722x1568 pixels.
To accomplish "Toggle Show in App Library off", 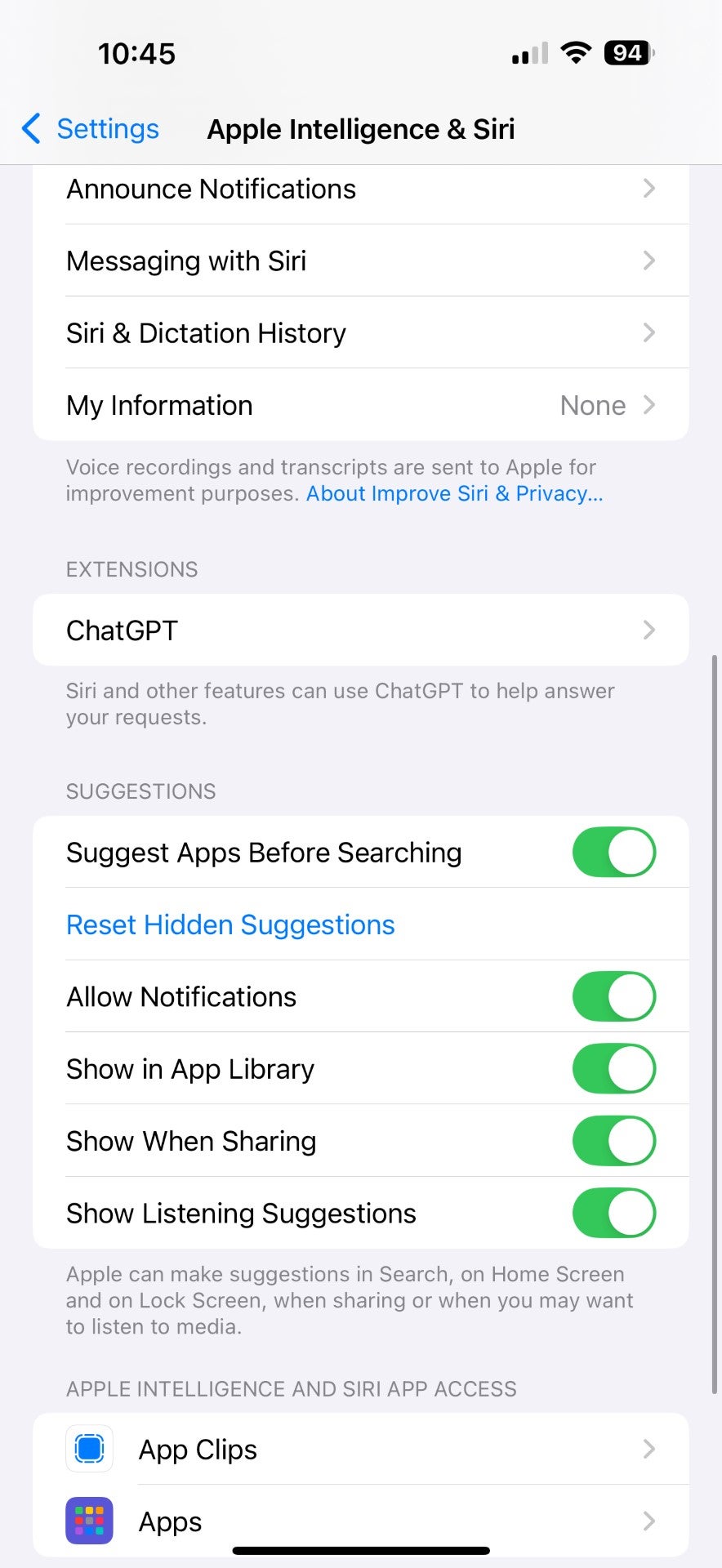I will pos(613,1068).
